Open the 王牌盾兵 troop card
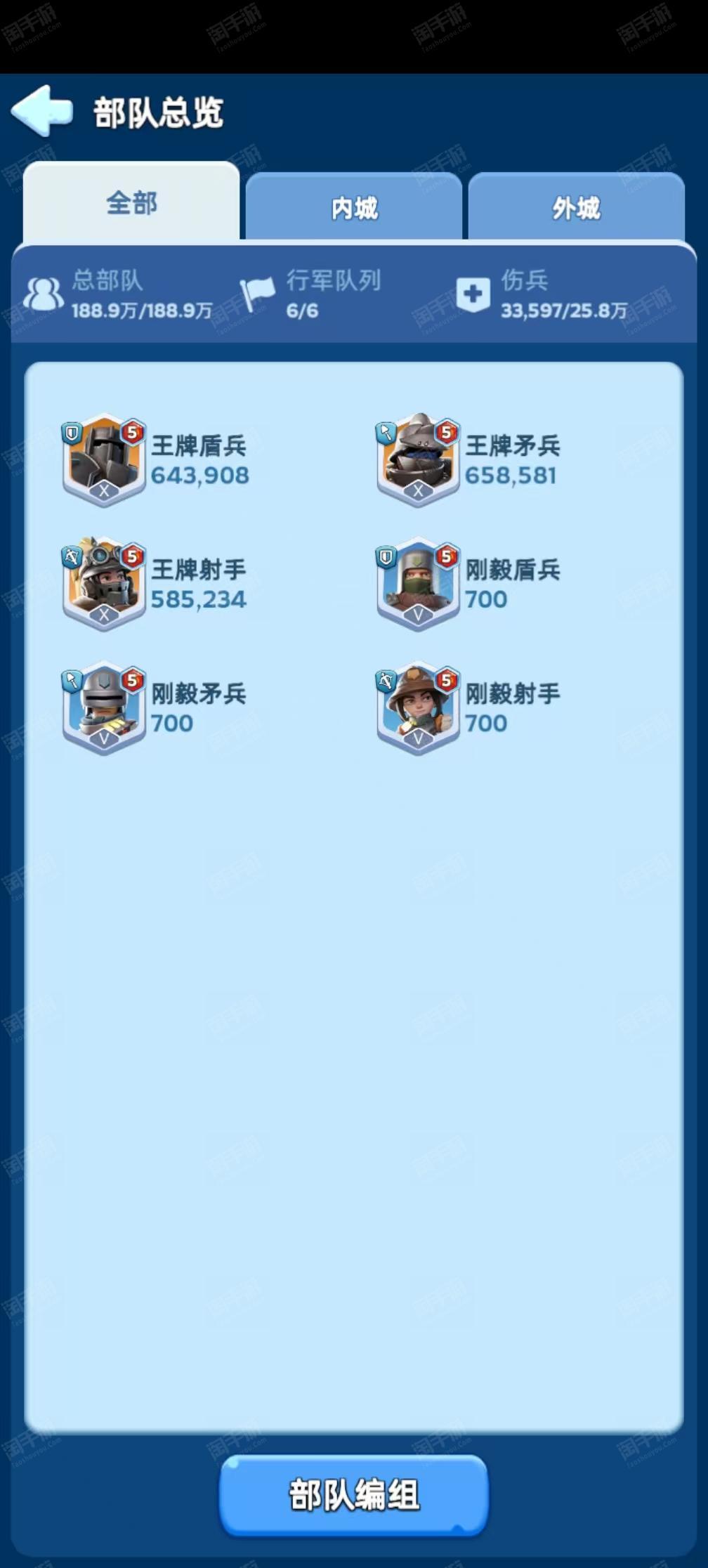This screenshot has height=1568, width=708. [156, 459]
